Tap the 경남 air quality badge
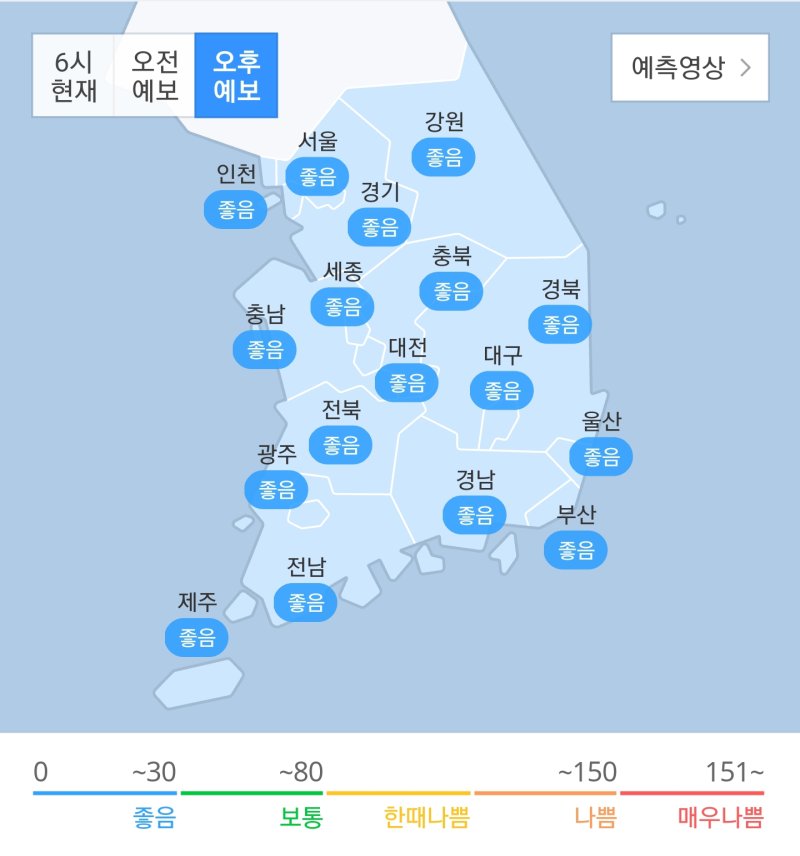The width and height of the screenshot is (800, 856). [474, 515]
